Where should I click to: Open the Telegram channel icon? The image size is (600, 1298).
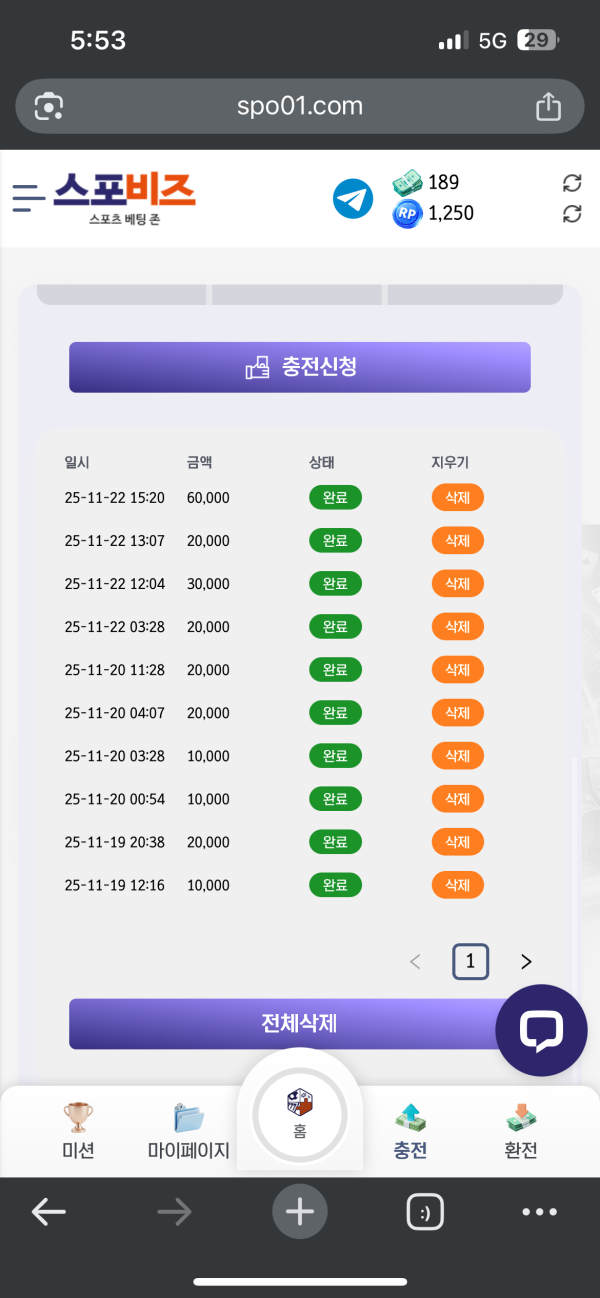click(x=352, y=199)
